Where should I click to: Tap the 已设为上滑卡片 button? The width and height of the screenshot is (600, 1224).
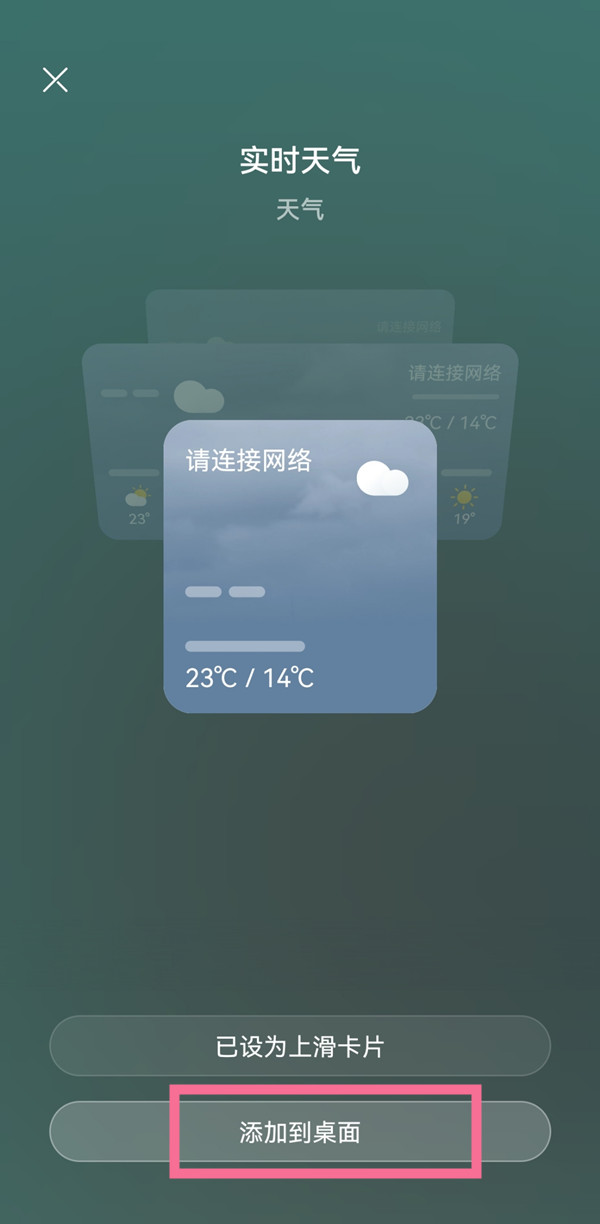coord(300,1047)
